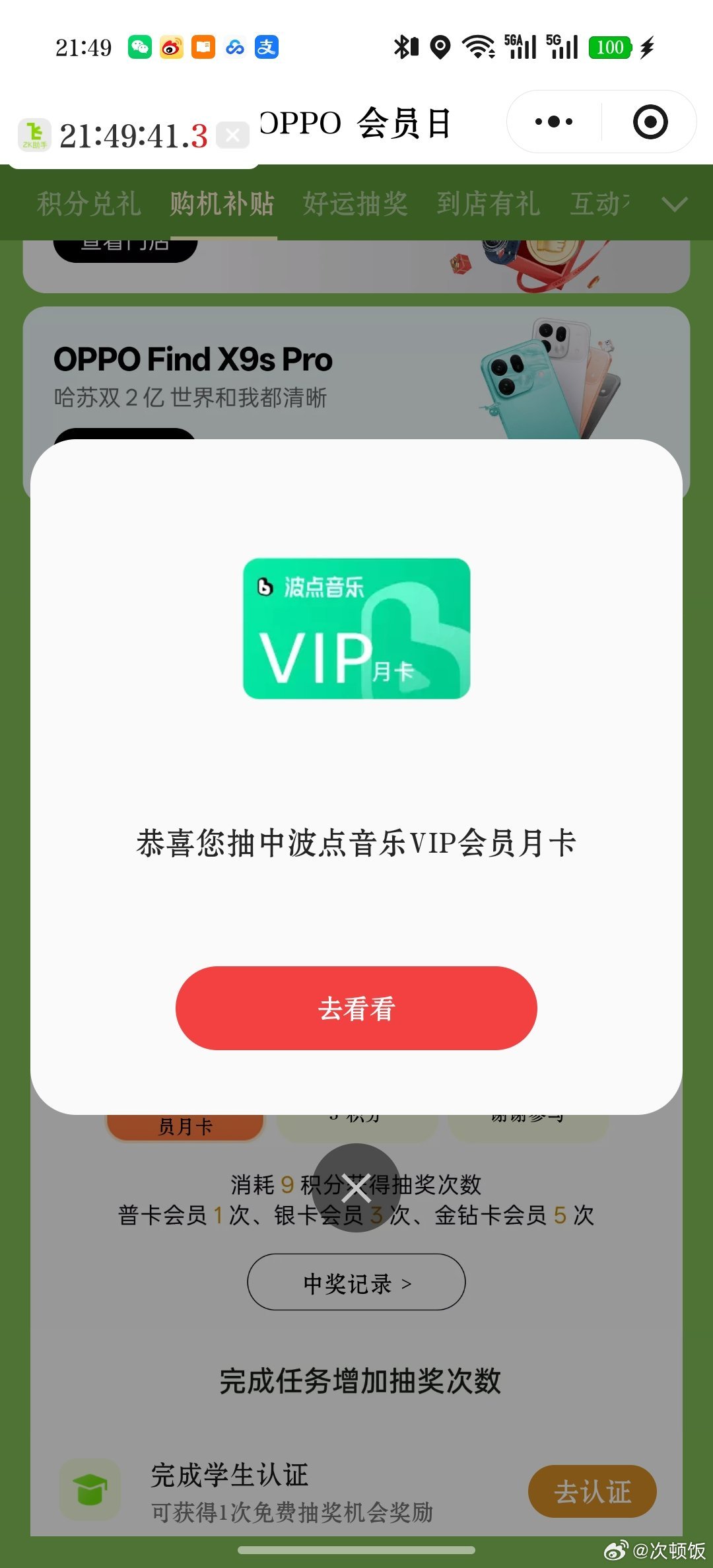This screenshot has width=713, height=1568.
Task: Close the floating timer overlay
Action: click(232, 135)
